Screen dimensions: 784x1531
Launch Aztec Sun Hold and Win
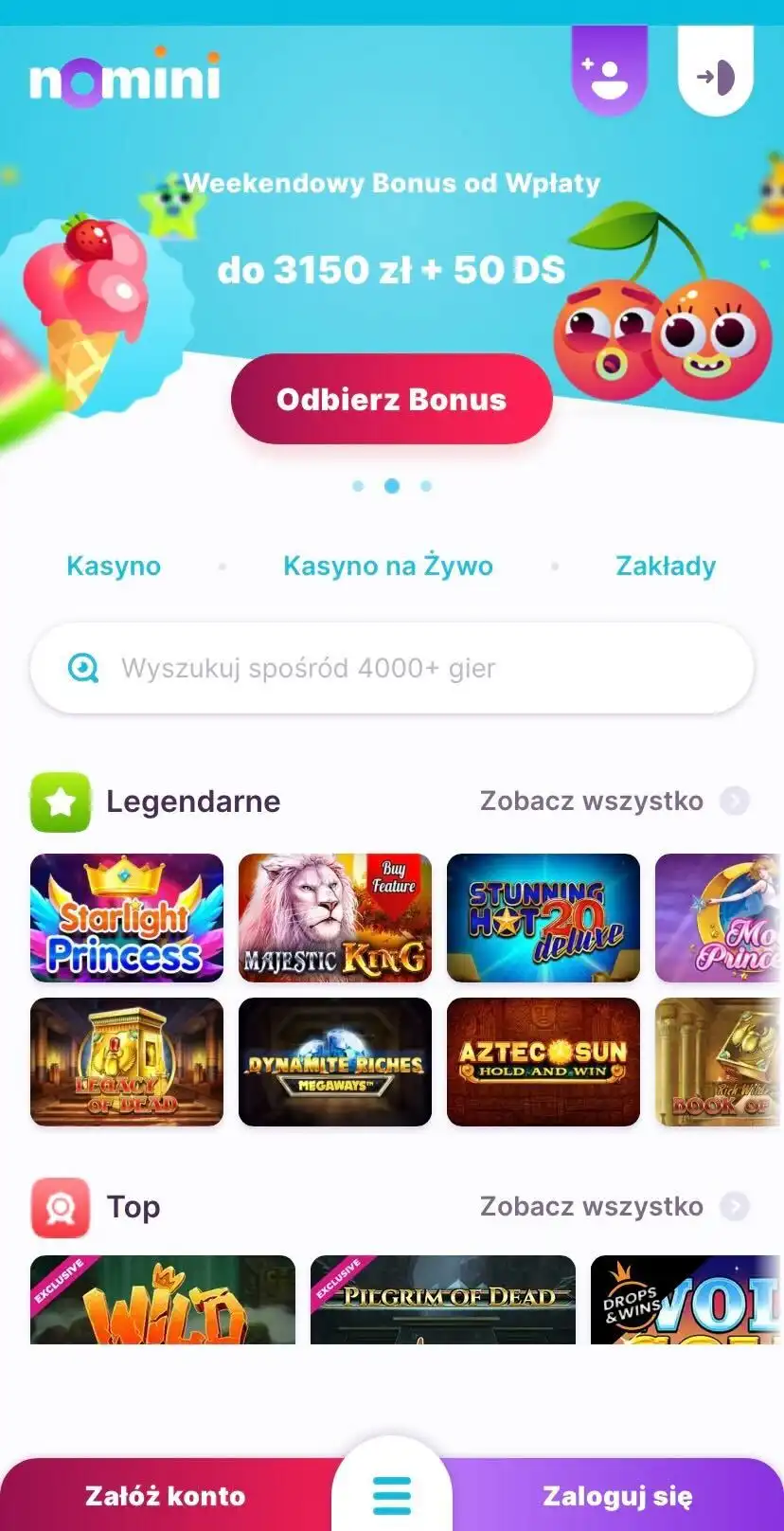tap(543, 1061)
